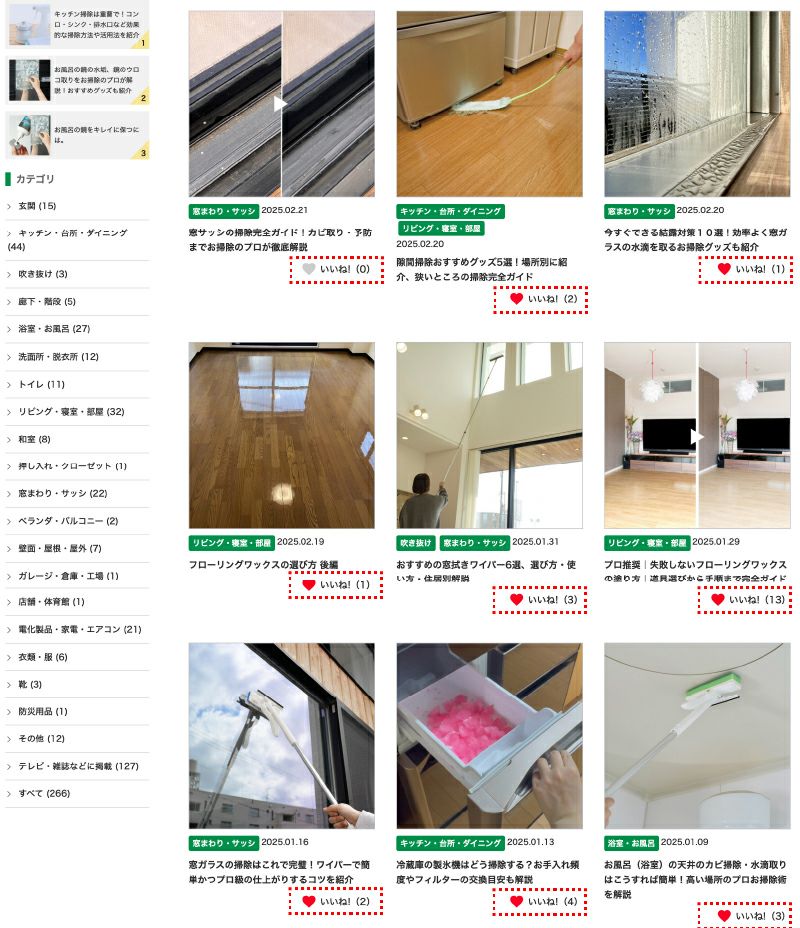Viewport: 800px width, 928px height.
Task: Open テレビ・雑誌などに掲載 (127) category
Action: coord(78,766)
